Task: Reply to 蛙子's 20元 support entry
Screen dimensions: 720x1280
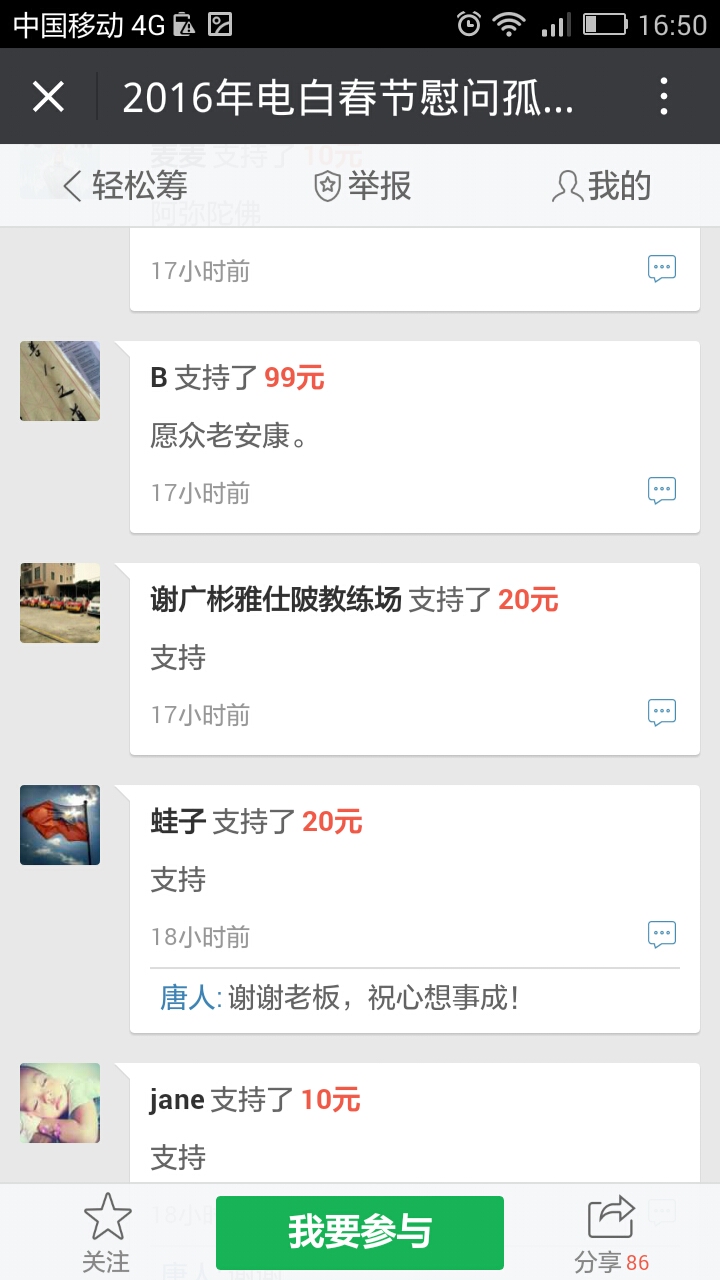Action: pos(662,934)
